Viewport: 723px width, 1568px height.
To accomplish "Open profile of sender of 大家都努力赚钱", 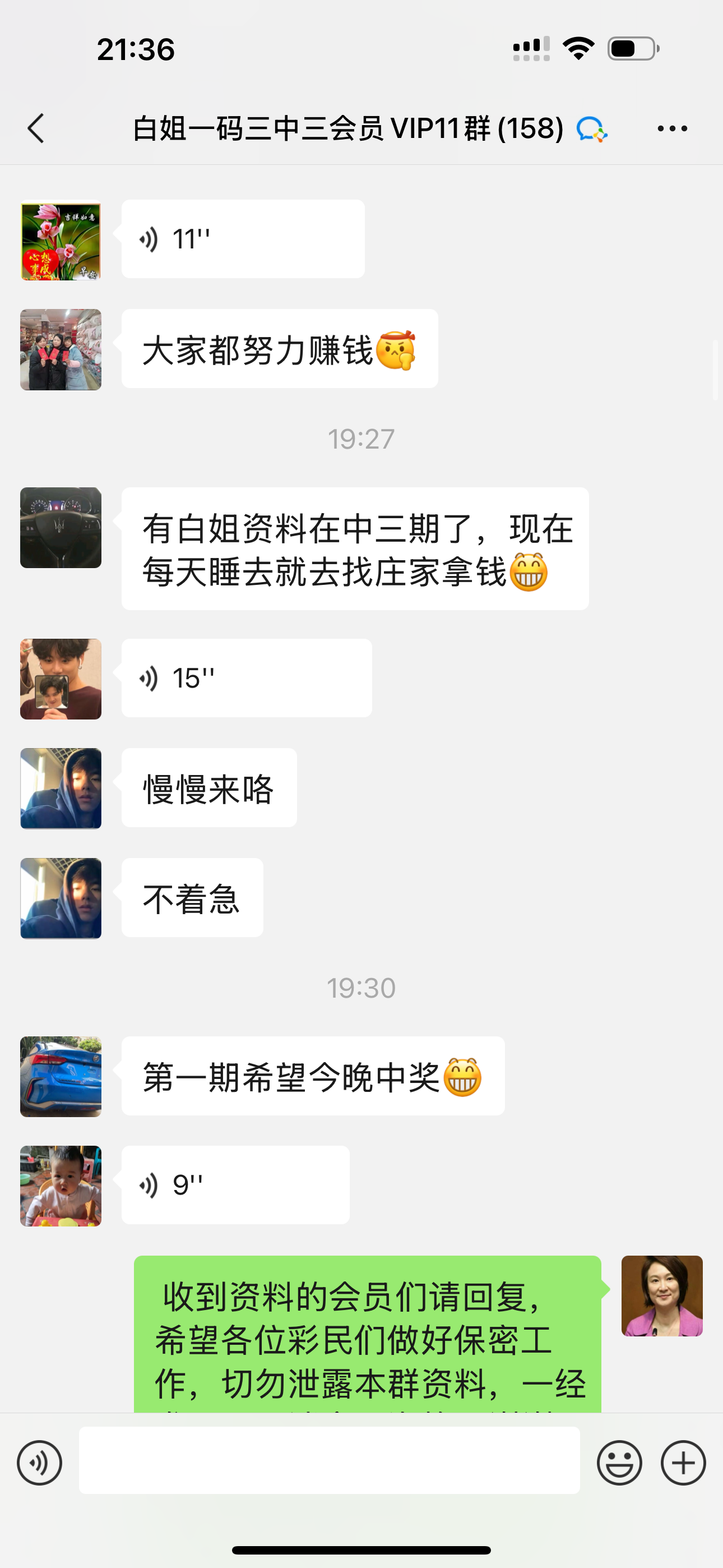I will (x=61, y=349).
